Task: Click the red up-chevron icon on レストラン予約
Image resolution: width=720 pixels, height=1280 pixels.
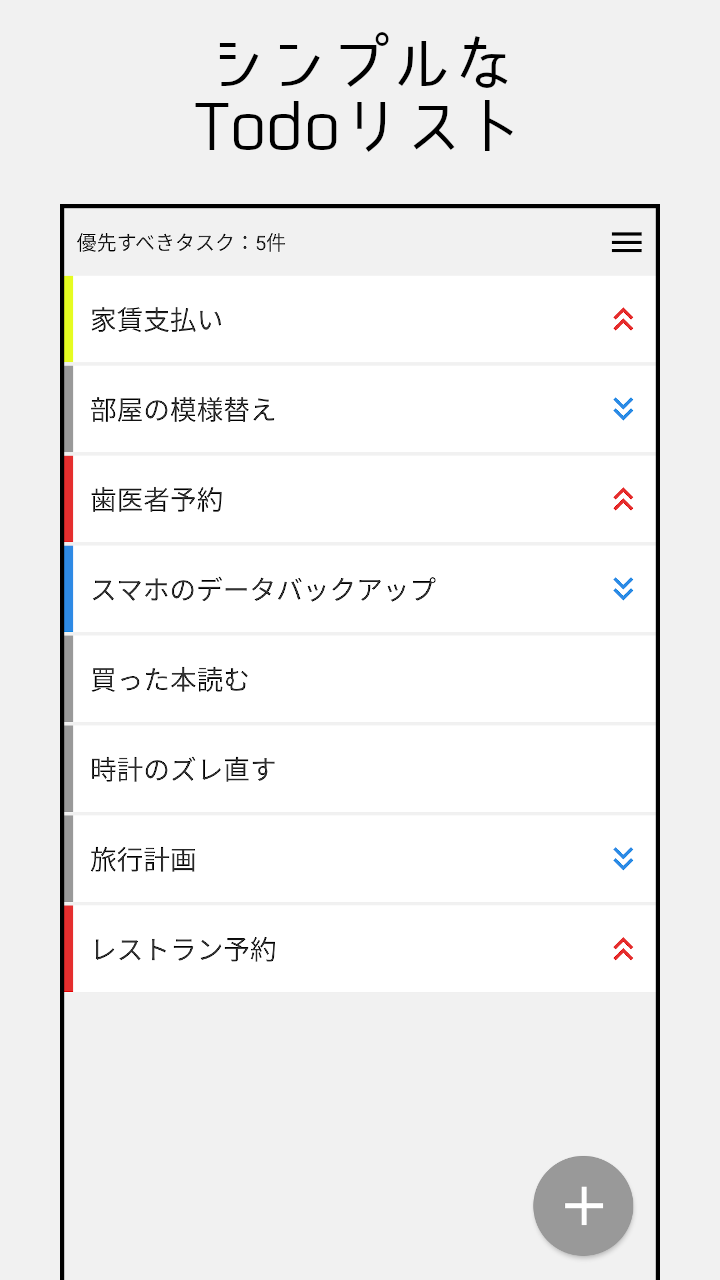Action: 622,948
